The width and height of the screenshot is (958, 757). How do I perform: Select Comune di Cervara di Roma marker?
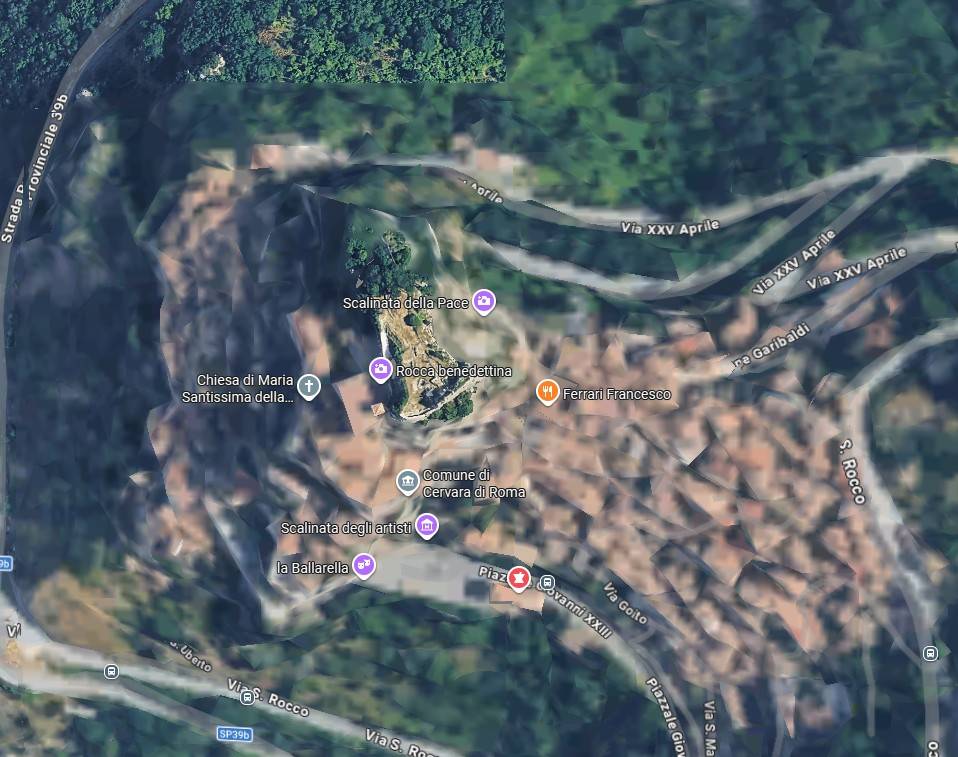(407, 482)
